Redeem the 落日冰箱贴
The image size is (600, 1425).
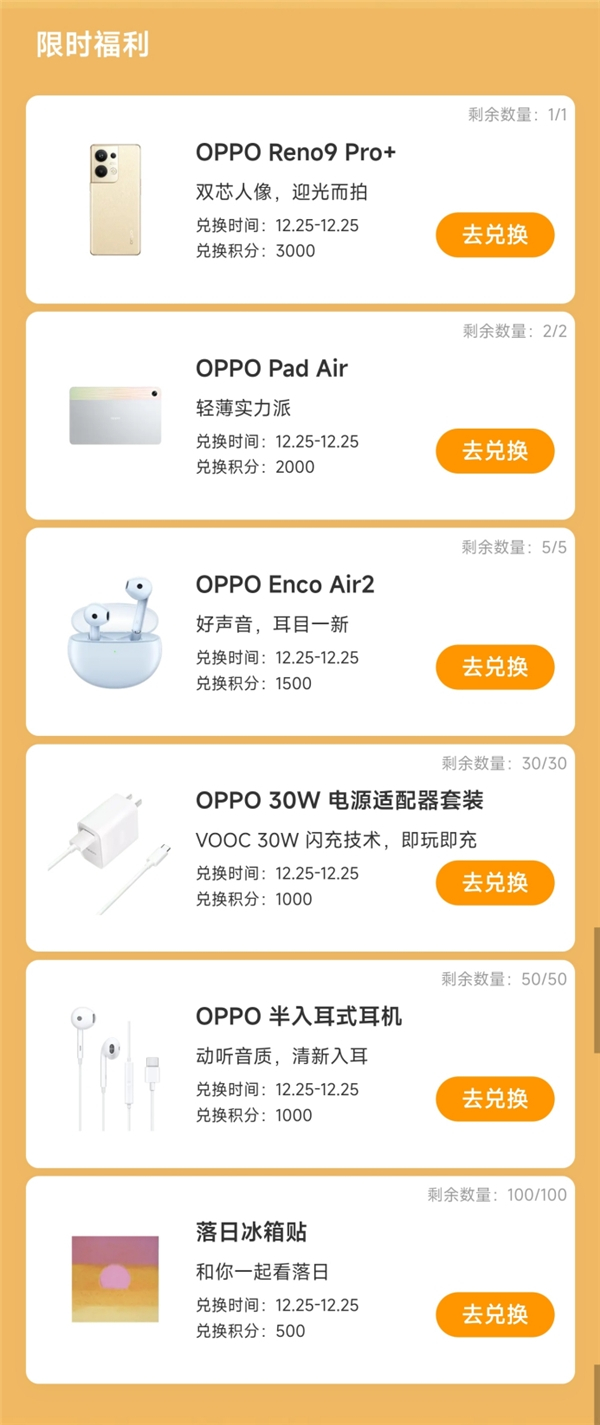[495, 1315]
